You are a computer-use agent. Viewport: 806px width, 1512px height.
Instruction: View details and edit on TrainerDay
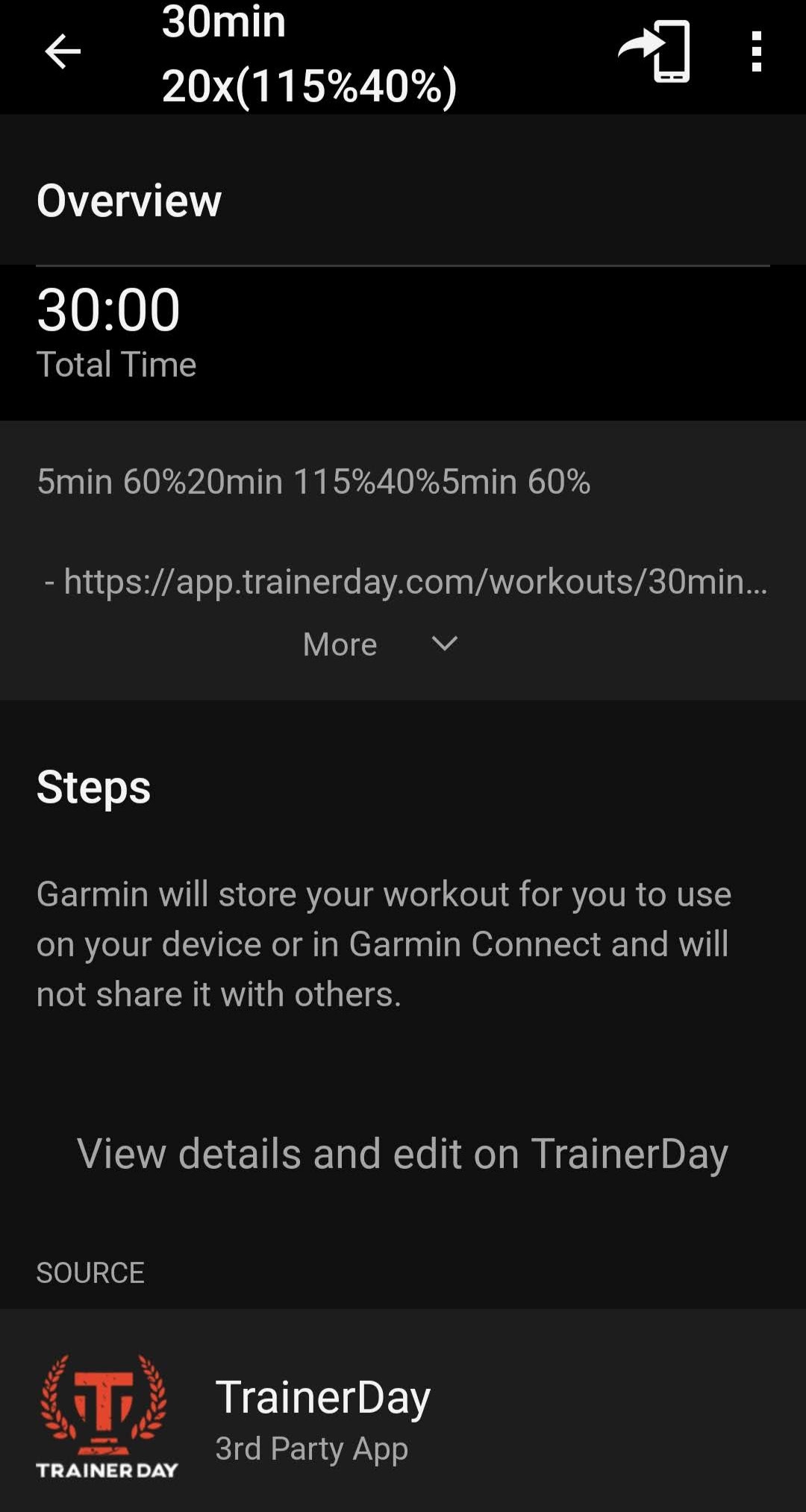click(403, 1153)
